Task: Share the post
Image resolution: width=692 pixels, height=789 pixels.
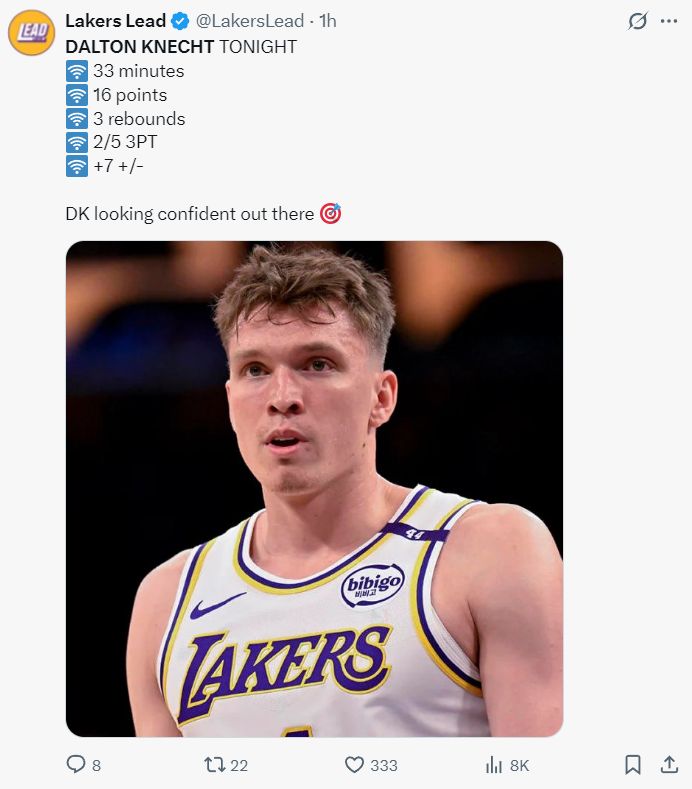Action: pyautogui.click(x=669, y=765)
